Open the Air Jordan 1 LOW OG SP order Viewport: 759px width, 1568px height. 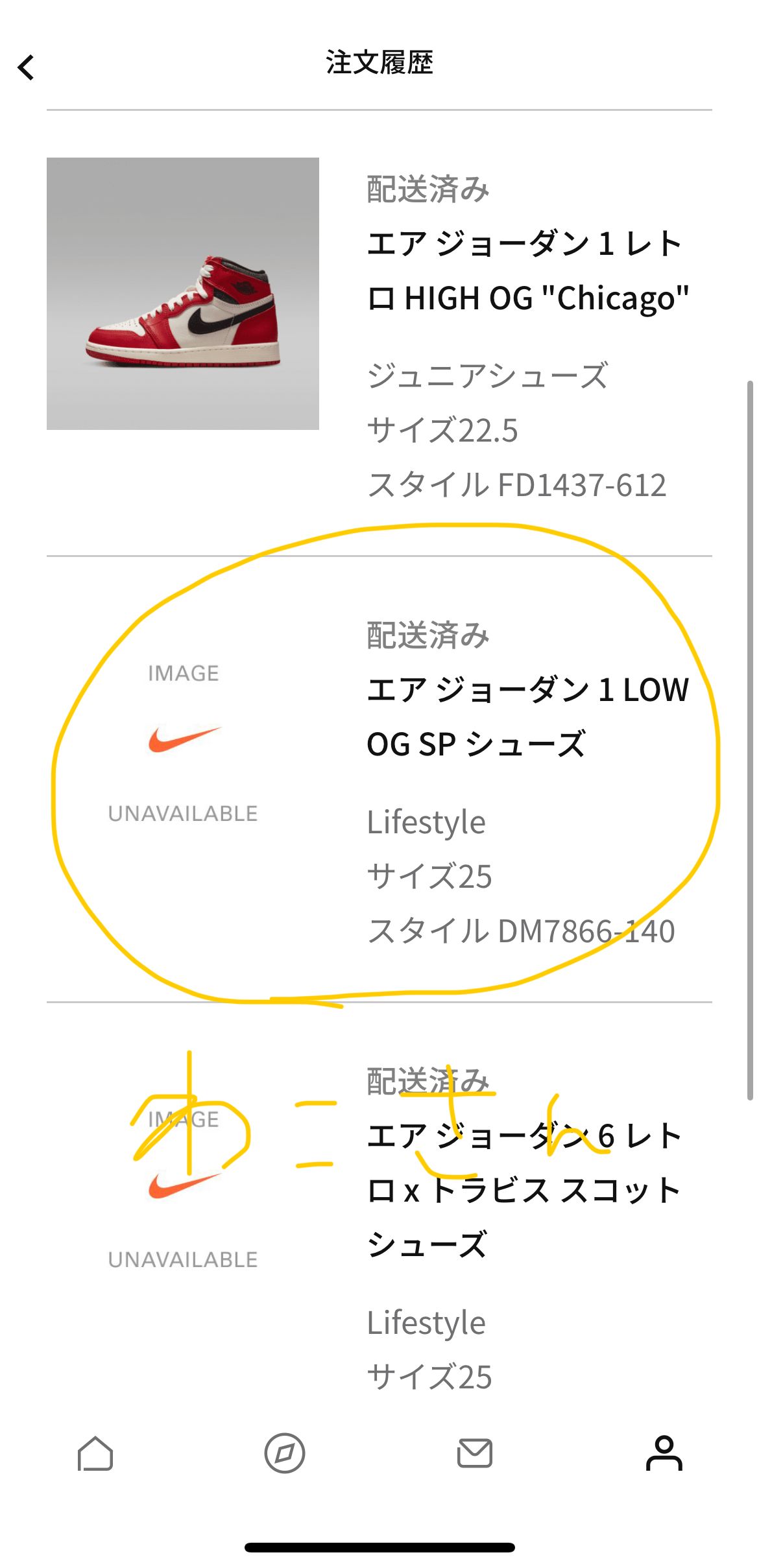(x=379, y=779)
